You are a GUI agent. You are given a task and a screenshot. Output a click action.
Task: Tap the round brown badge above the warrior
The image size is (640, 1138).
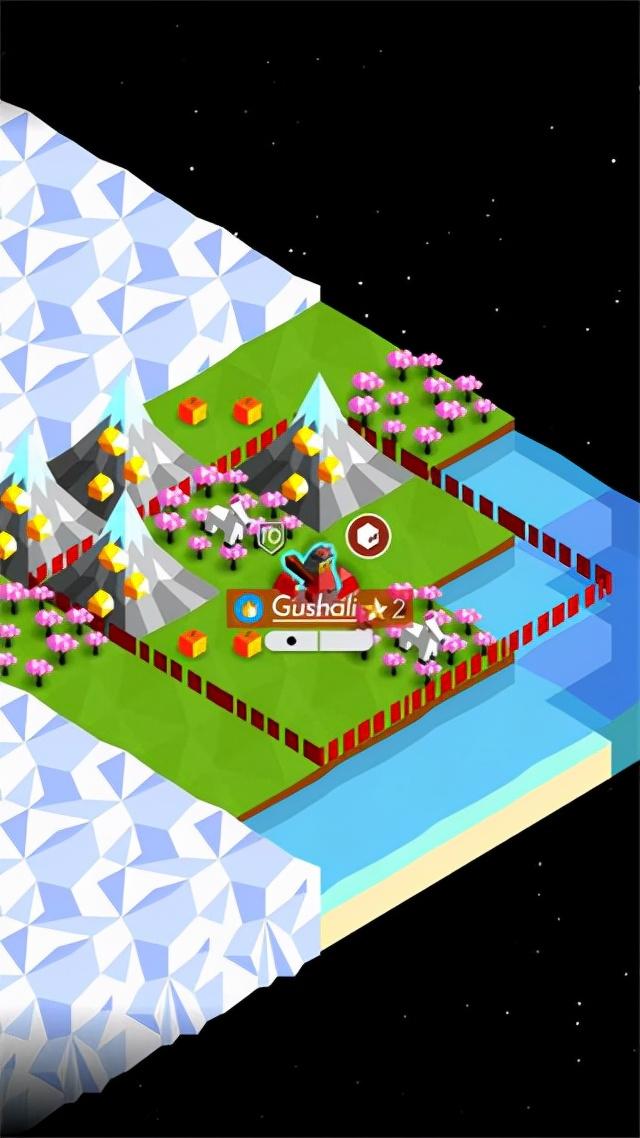coord(367,536)
